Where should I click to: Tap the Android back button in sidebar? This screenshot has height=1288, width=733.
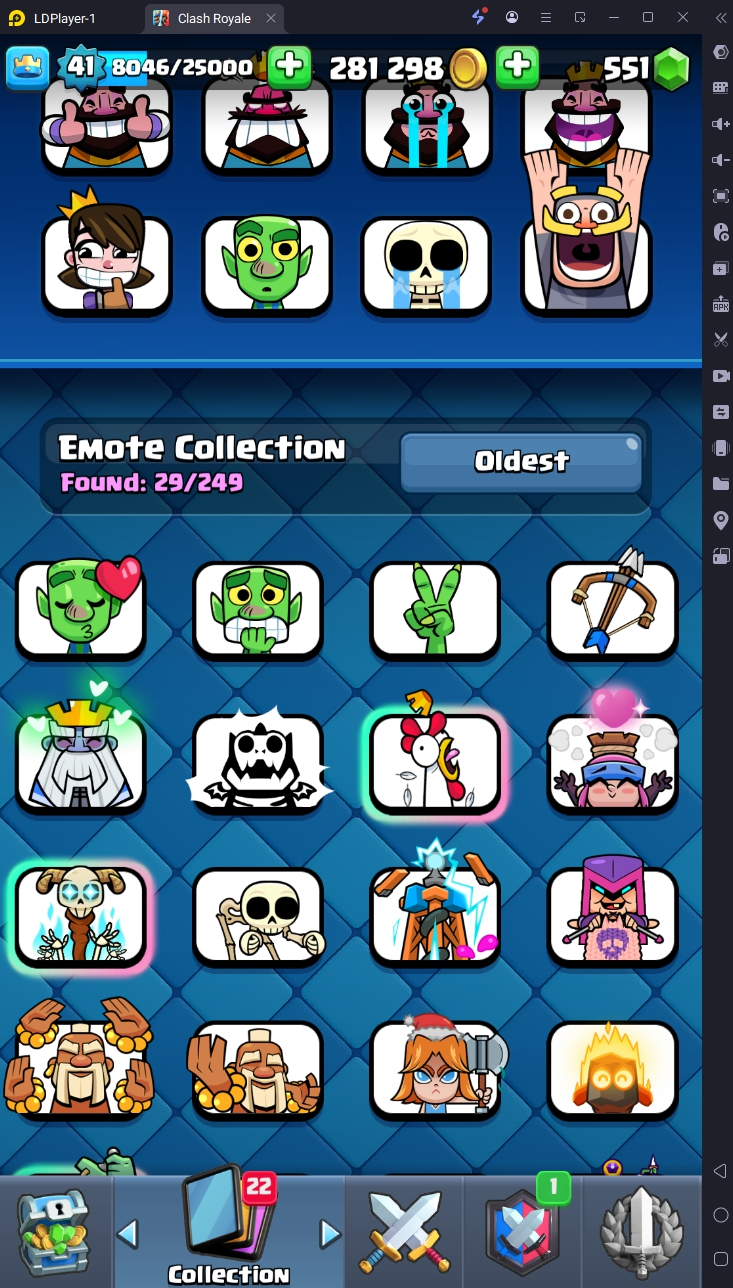(x=720, y=1171)
